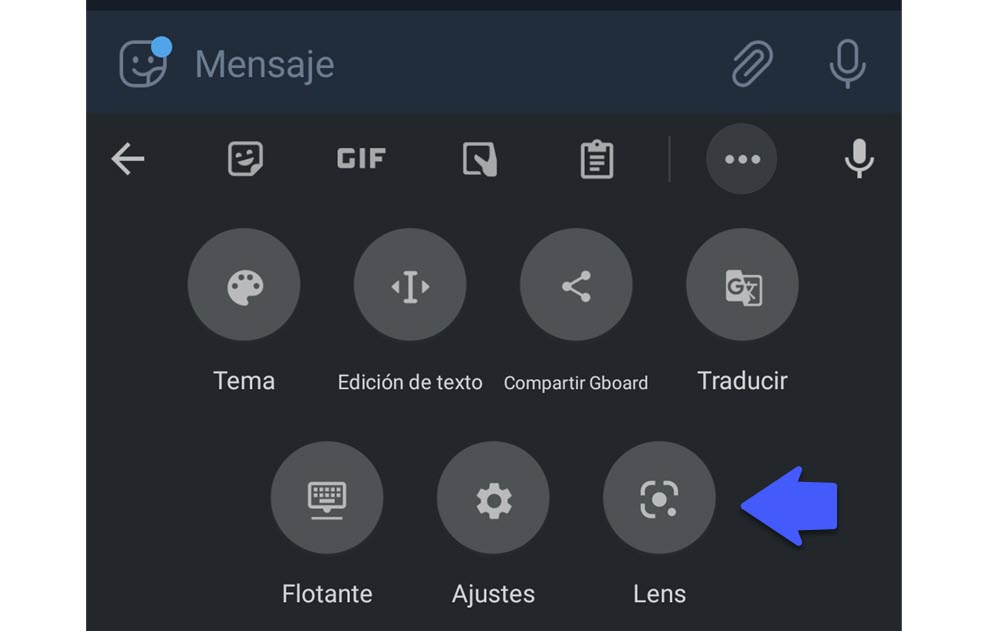1000x631 pixels.
Task: Attach a file with the paperclip
Action: pyautogui.click(x=752, y=65)
